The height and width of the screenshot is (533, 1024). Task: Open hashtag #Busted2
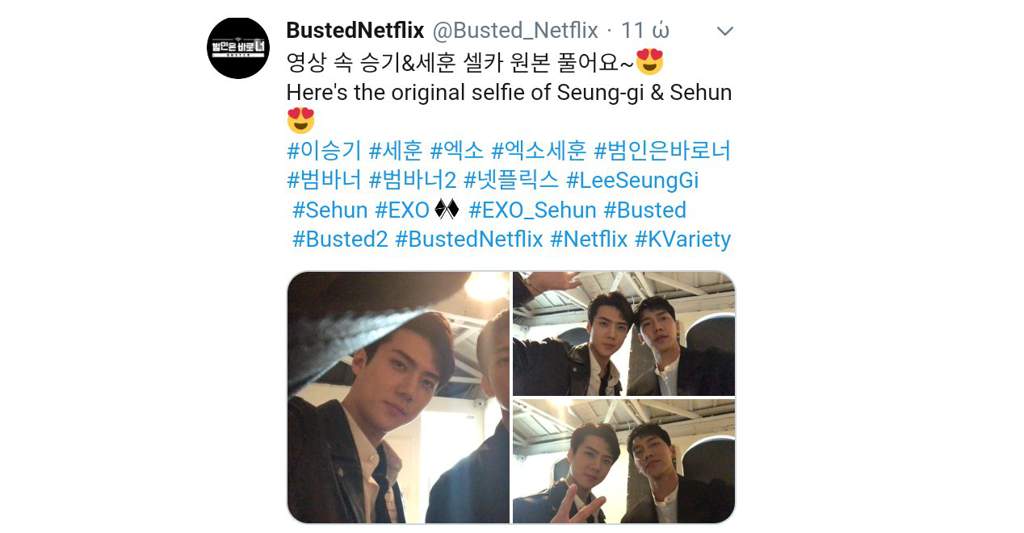coord(339,239)
